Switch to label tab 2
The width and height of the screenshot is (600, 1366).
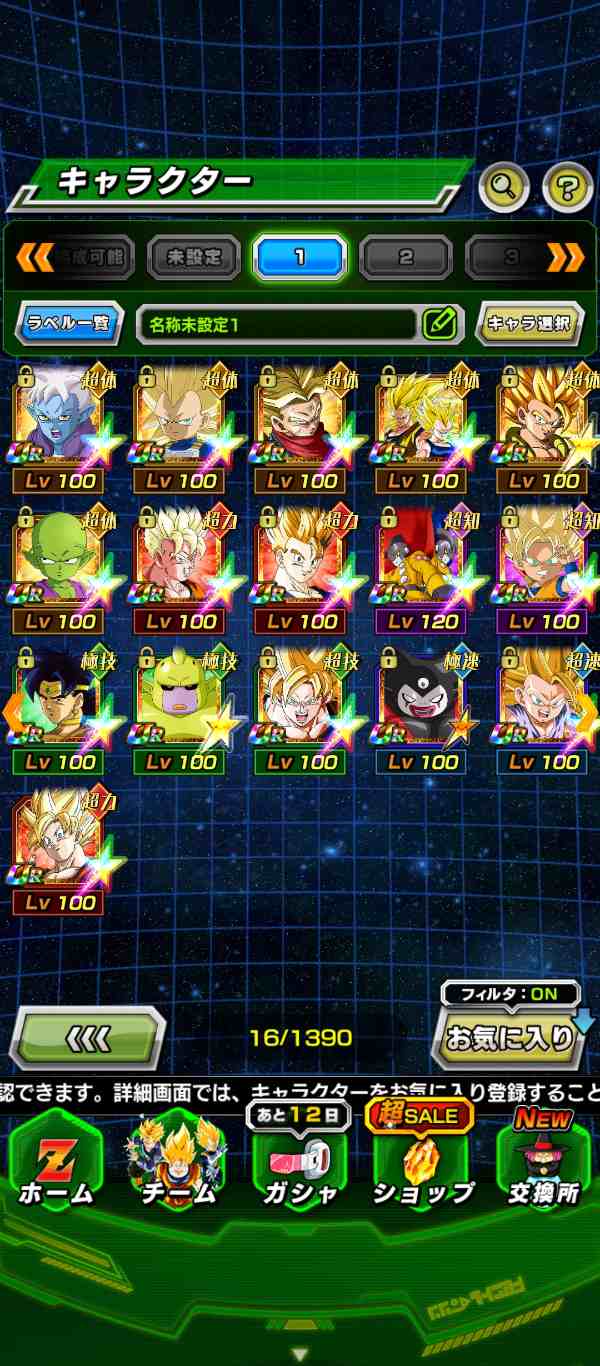(405, 258)
